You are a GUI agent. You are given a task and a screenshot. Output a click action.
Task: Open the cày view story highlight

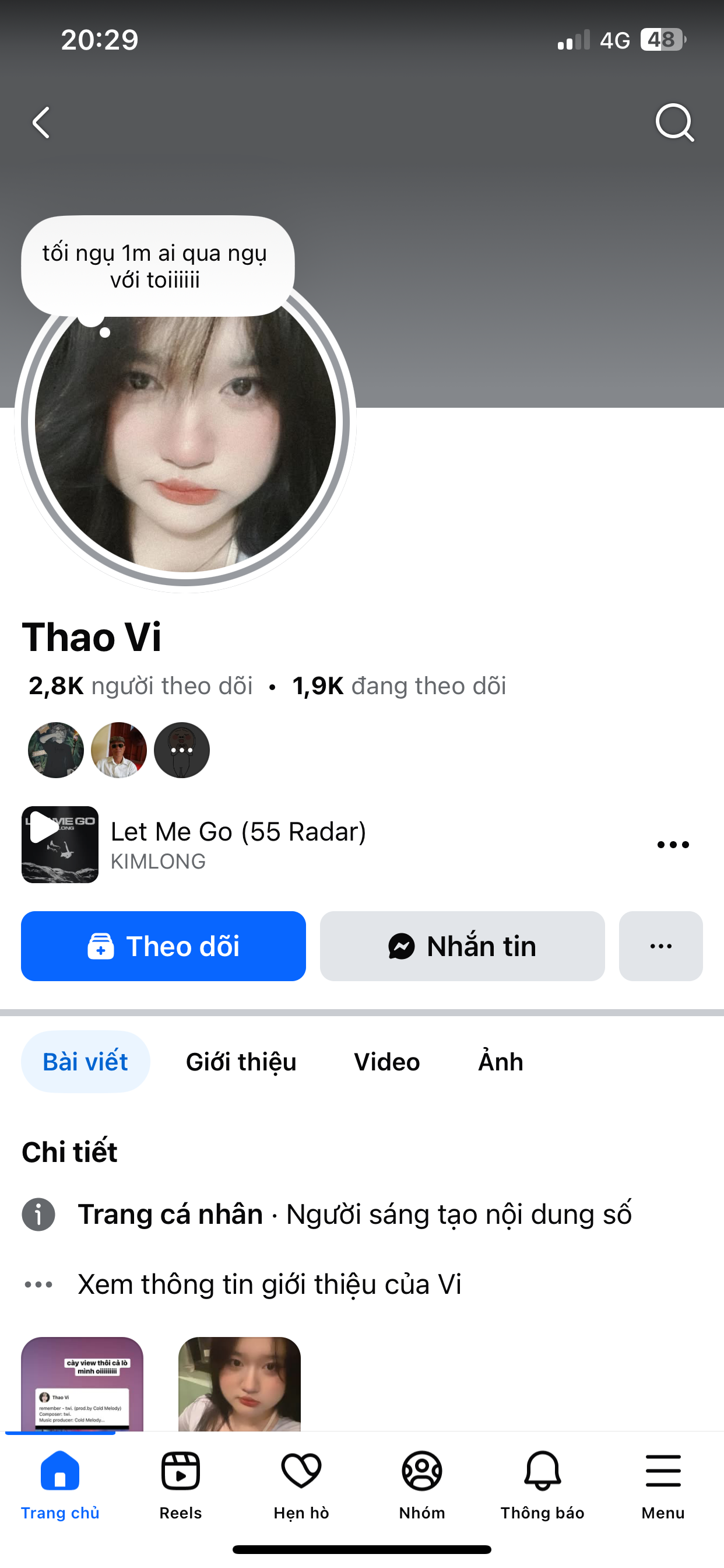(82, 1384)
